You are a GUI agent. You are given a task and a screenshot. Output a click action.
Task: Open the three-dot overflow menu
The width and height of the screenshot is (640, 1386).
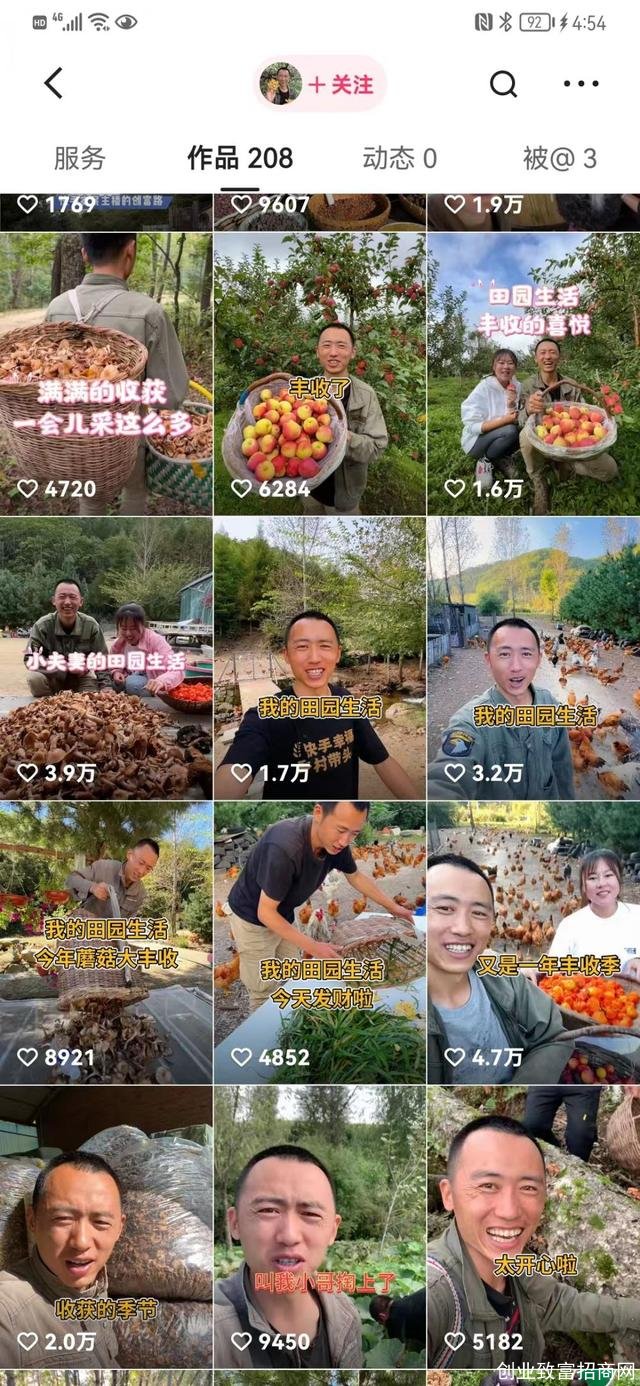581,84
